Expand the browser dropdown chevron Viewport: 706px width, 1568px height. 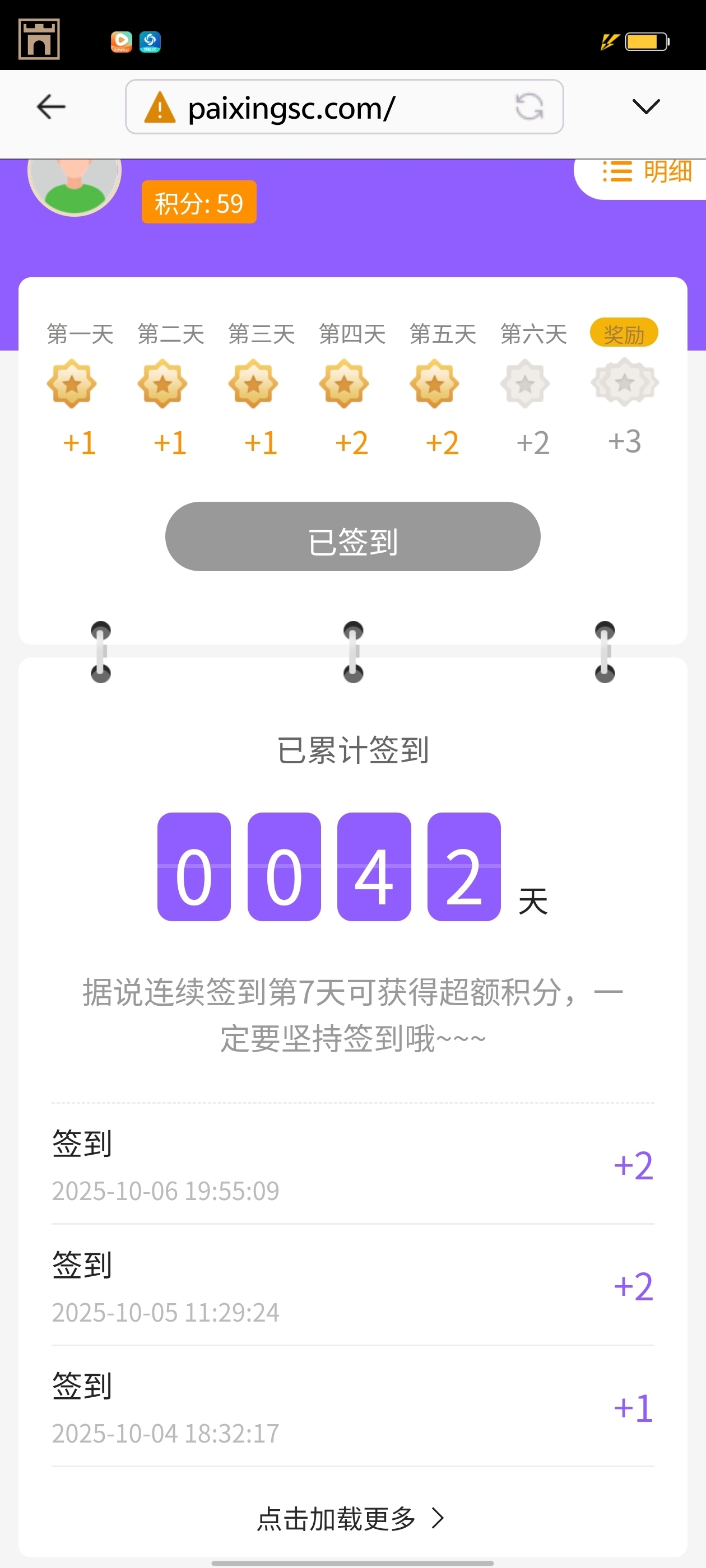tap(645, 107)
